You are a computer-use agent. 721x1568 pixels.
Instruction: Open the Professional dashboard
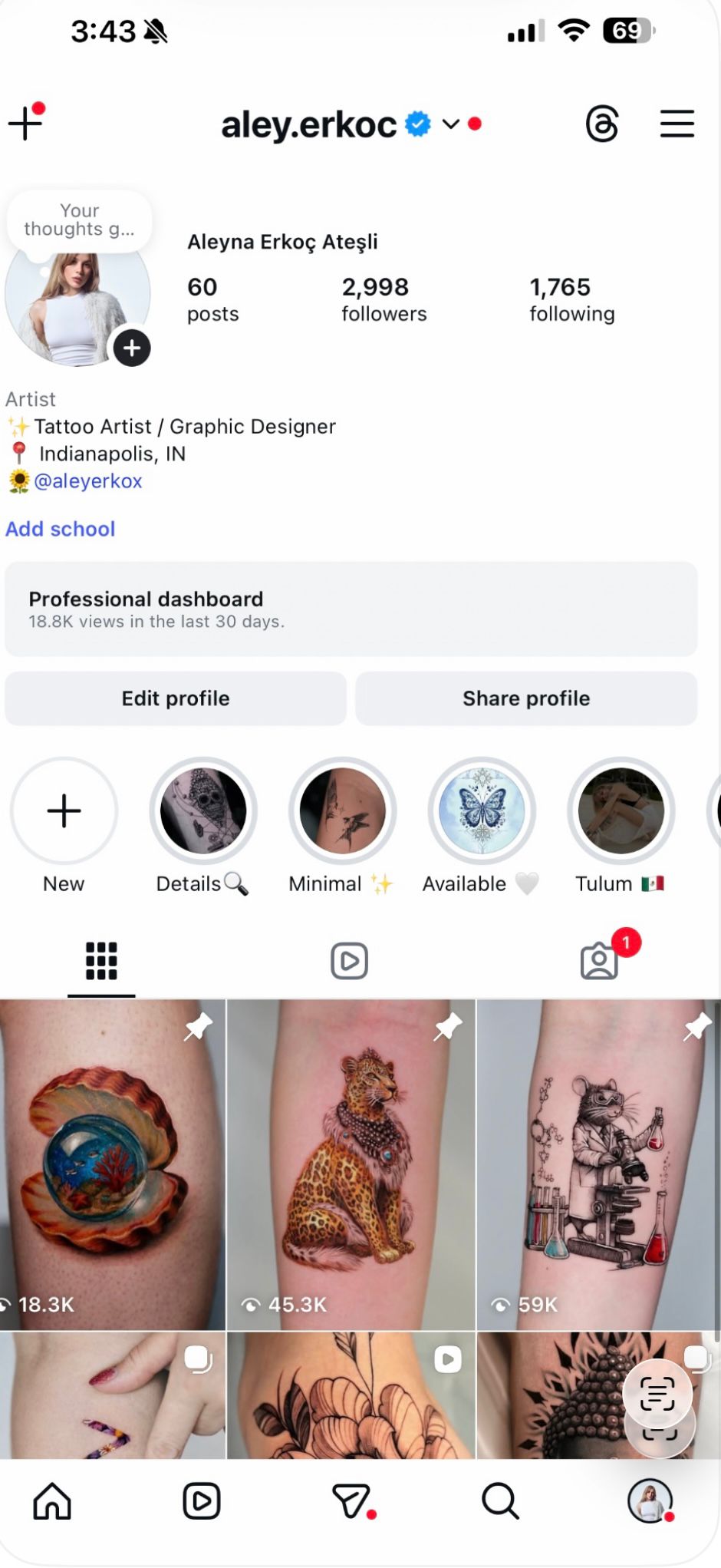pyautogui.click(x=351, y=609)
